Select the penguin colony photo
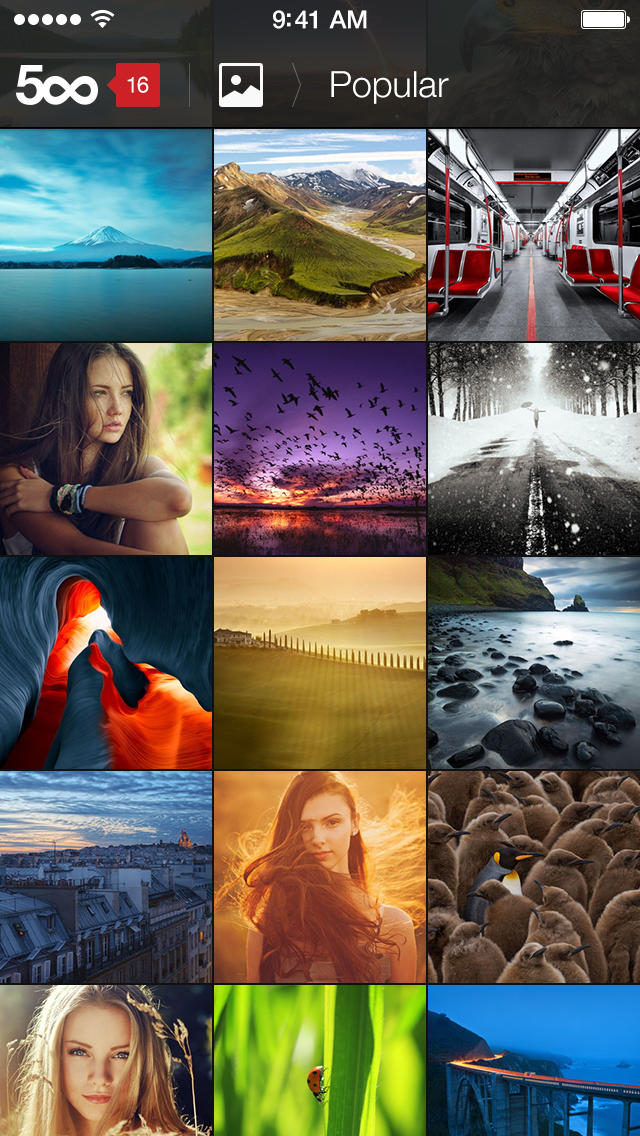This screenshot has width=640, height=1136. tap(534, 877)
